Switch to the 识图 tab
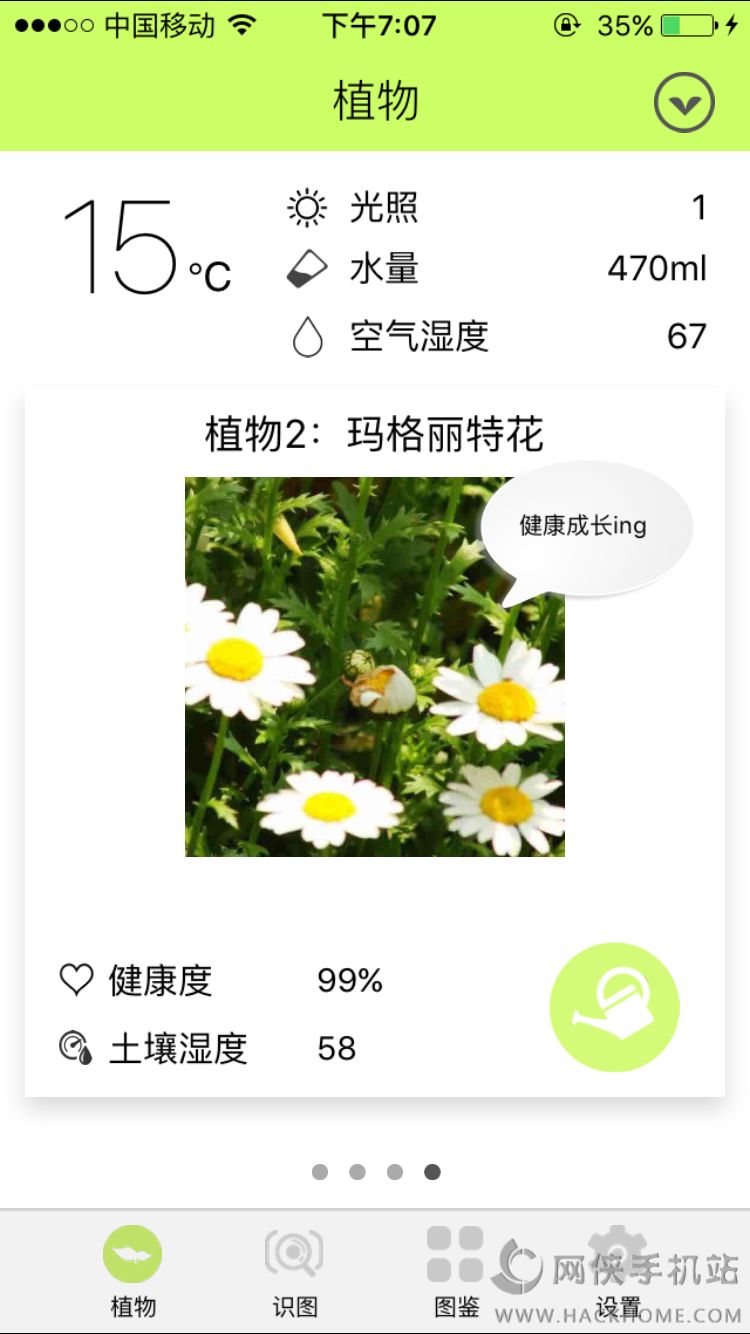 pos(294,1270)
